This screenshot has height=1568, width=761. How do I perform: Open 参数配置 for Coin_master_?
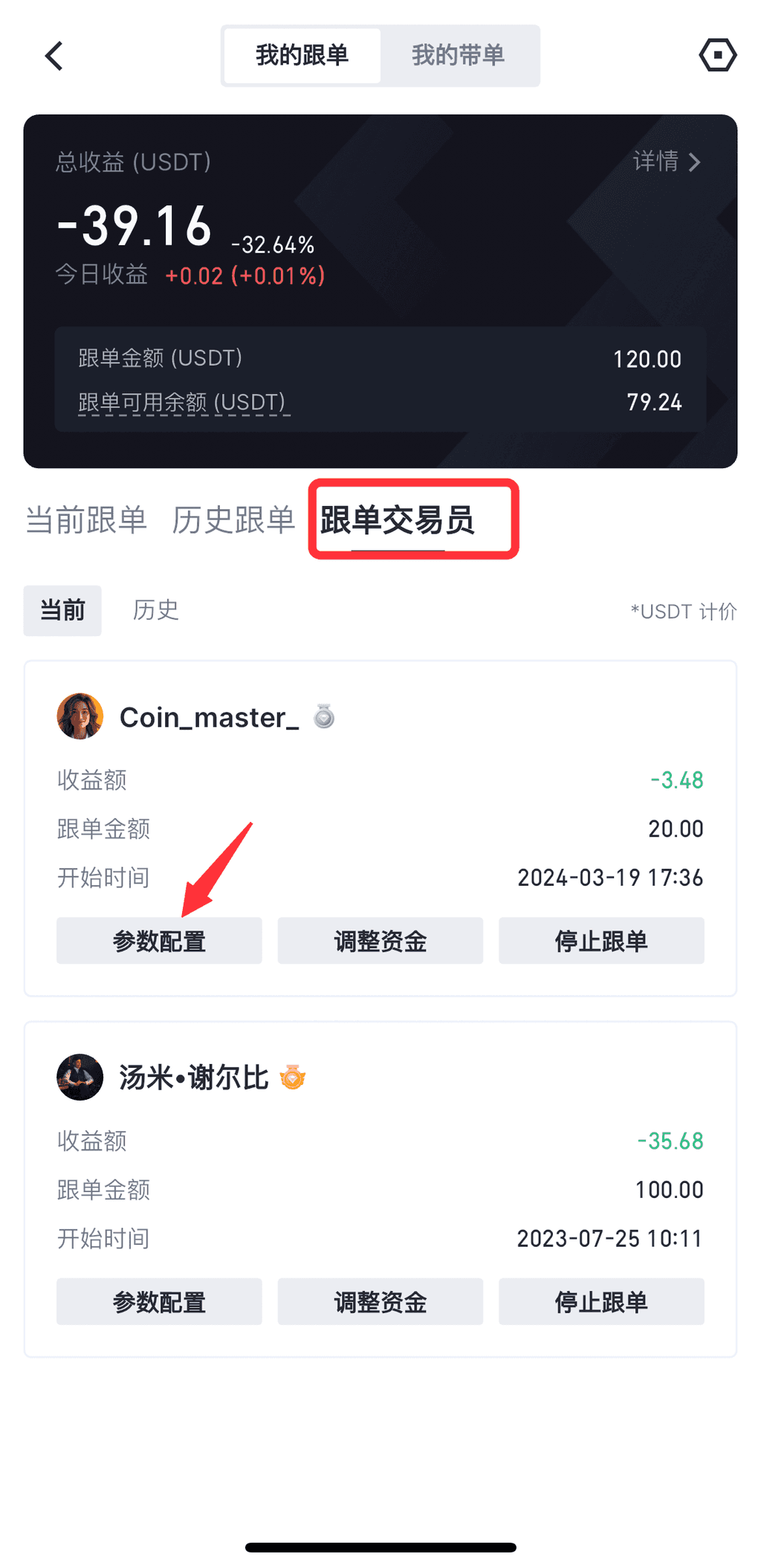(159, 941)
